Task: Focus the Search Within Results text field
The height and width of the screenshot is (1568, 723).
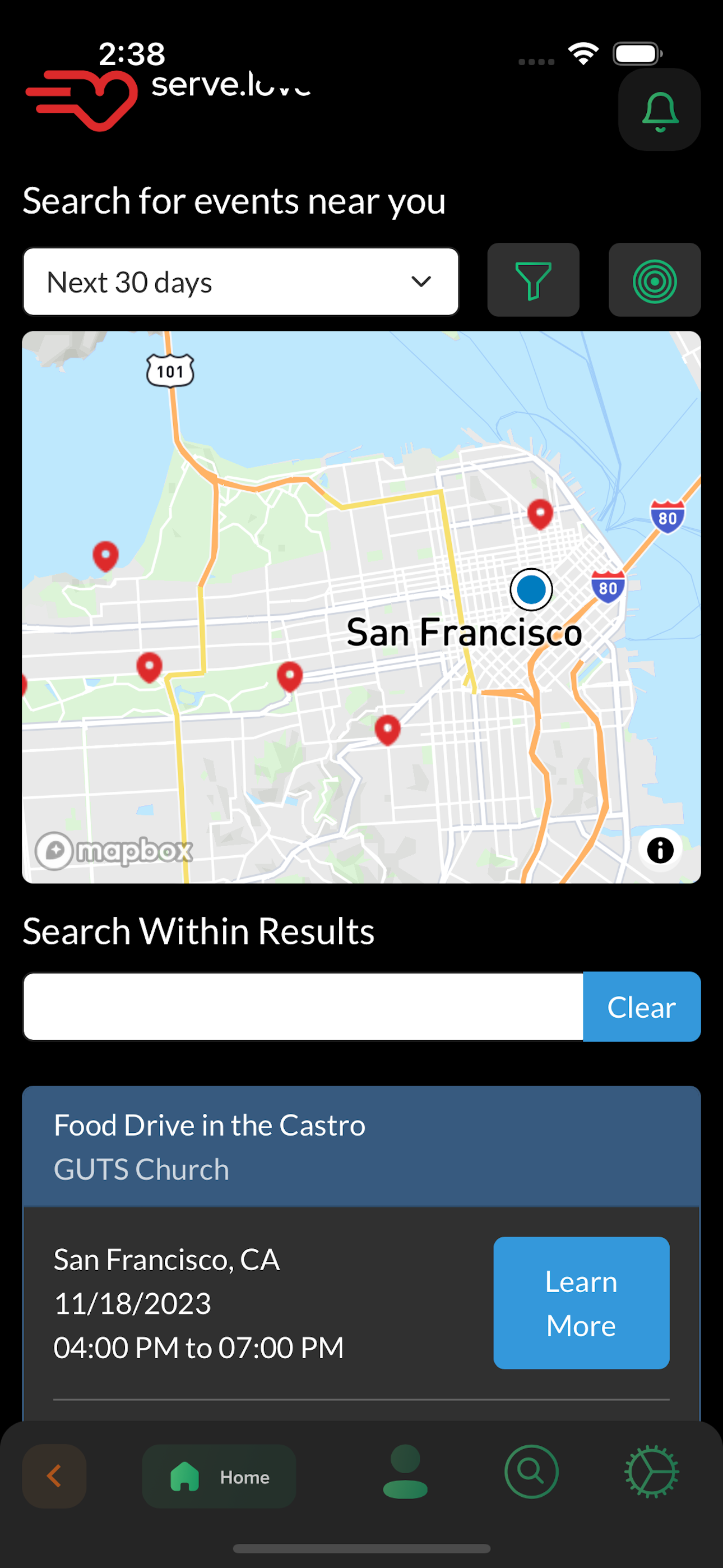Action: coord(303,1007)
